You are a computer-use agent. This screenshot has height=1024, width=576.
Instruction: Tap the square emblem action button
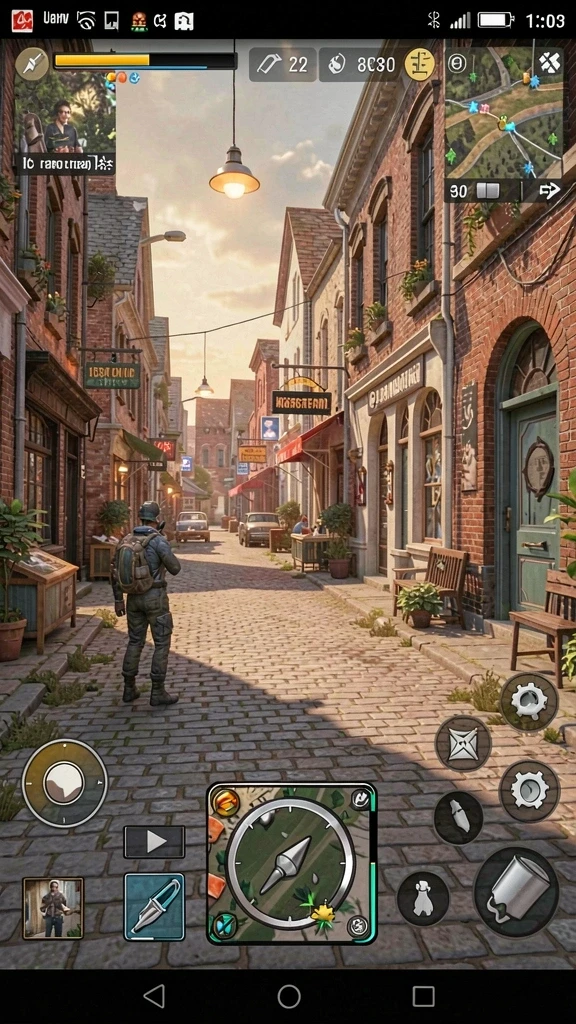463,743
